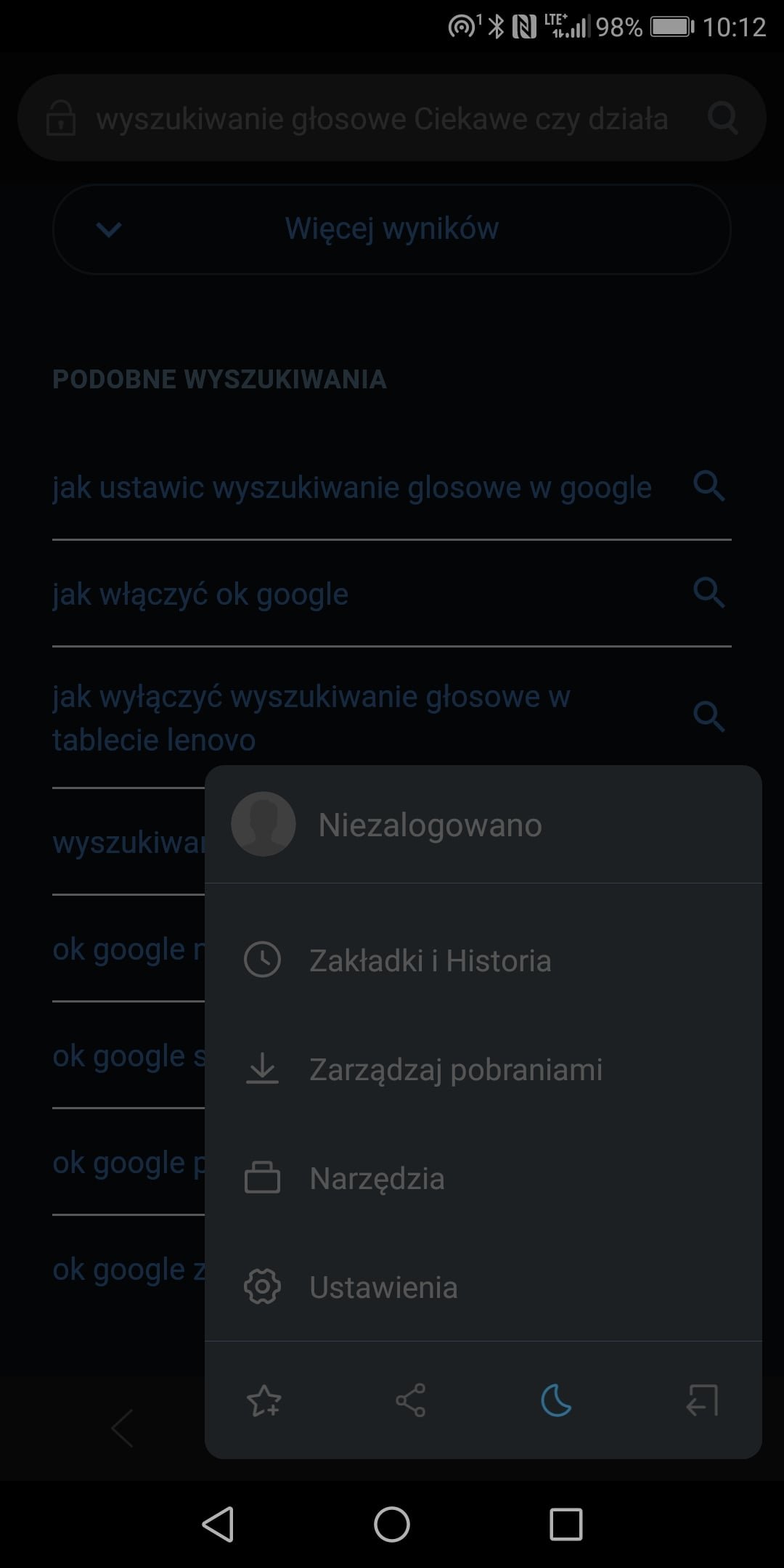Toggle night mode moon icon

(x=557, y=1400)
